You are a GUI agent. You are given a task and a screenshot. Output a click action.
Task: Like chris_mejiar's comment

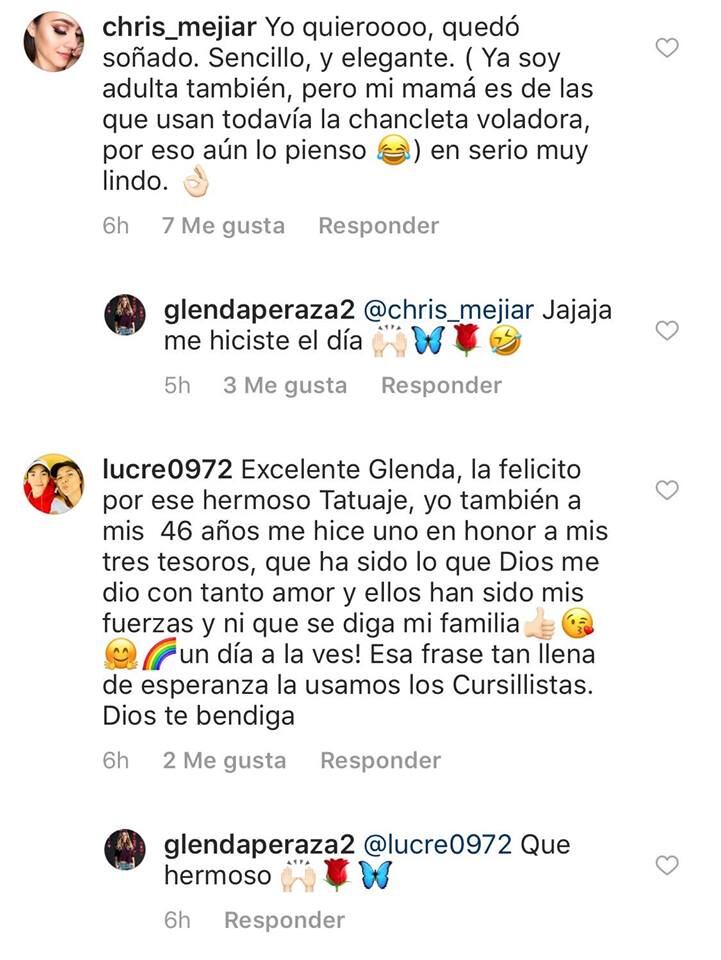(666, 47)
